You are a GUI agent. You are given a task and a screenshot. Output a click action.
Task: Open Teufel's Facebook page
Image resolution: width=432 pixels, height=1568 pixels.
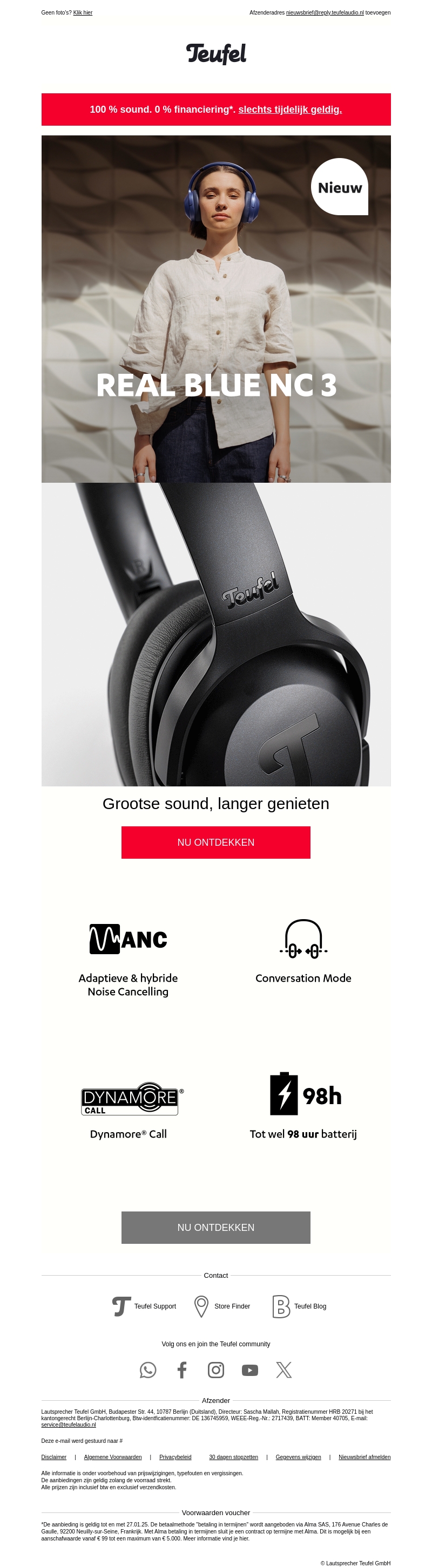tap(181, 1370)
